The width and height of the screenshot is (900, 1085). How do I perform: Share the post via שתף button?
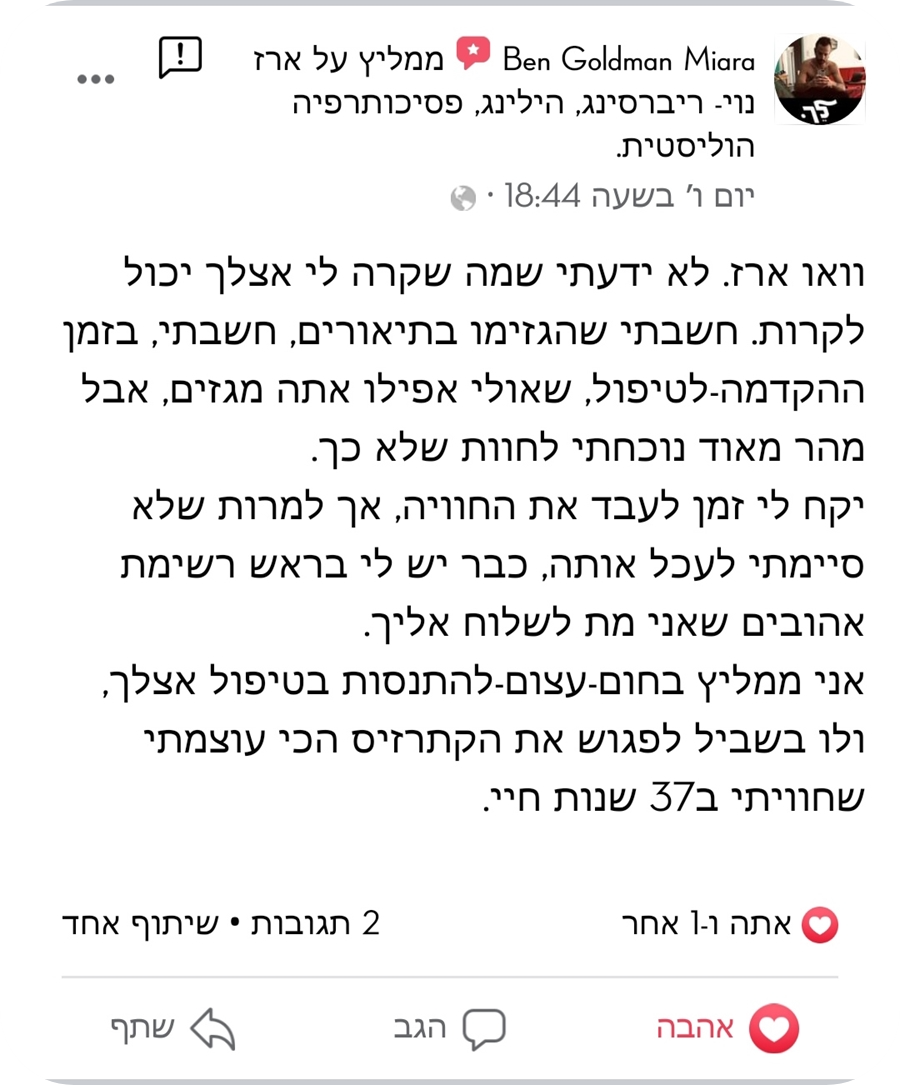coord(172,1028)
